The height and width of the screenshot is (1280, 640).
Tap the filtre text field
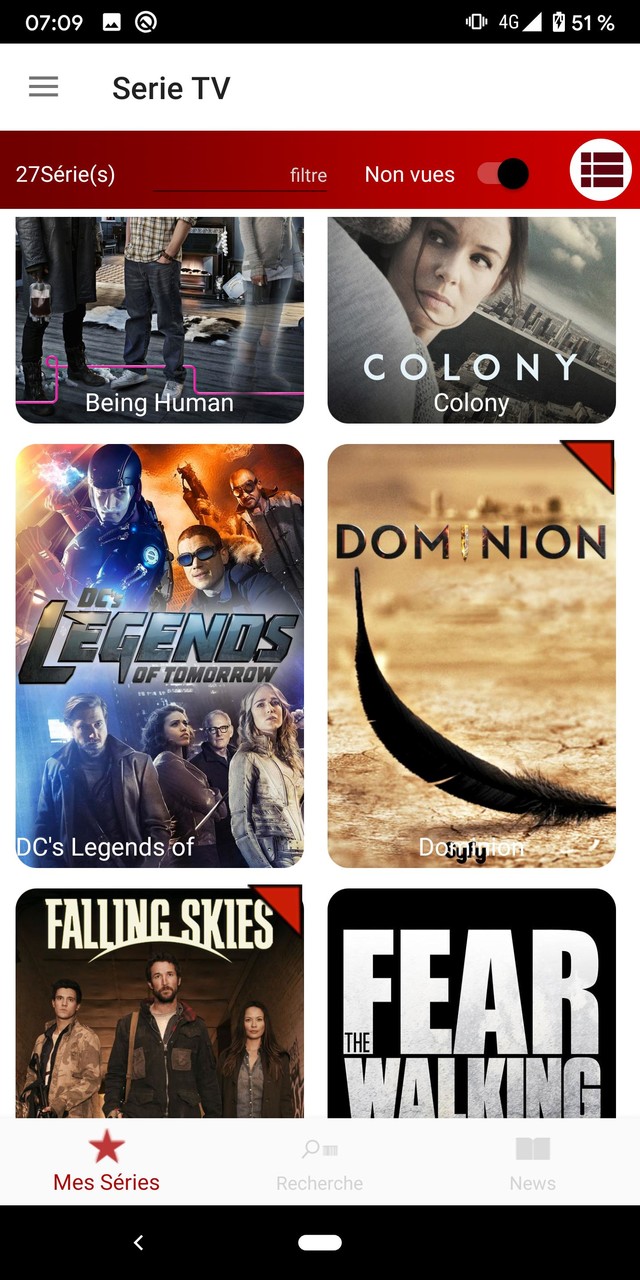coord(240,175)
